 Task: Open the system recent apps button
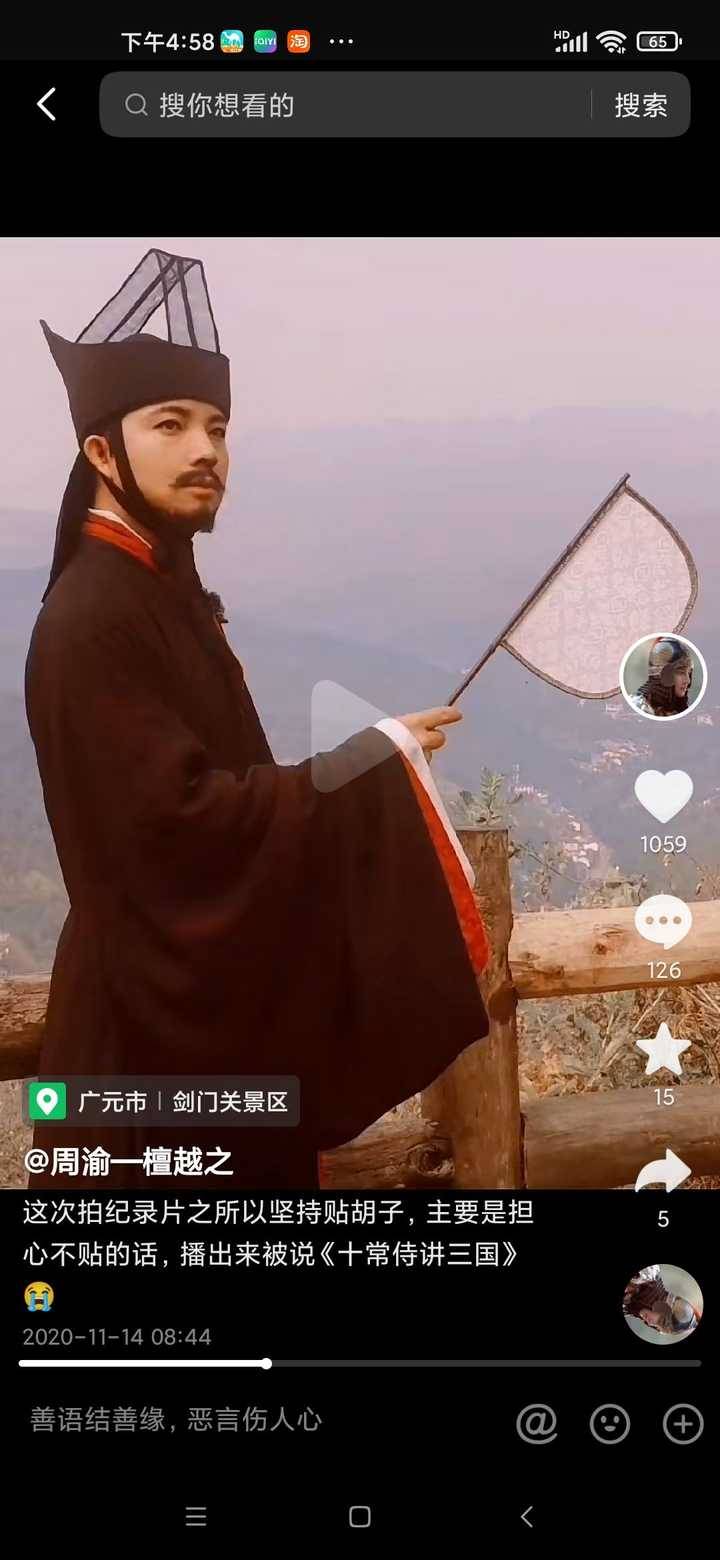pyautogui.click(x=196, y=1517)
